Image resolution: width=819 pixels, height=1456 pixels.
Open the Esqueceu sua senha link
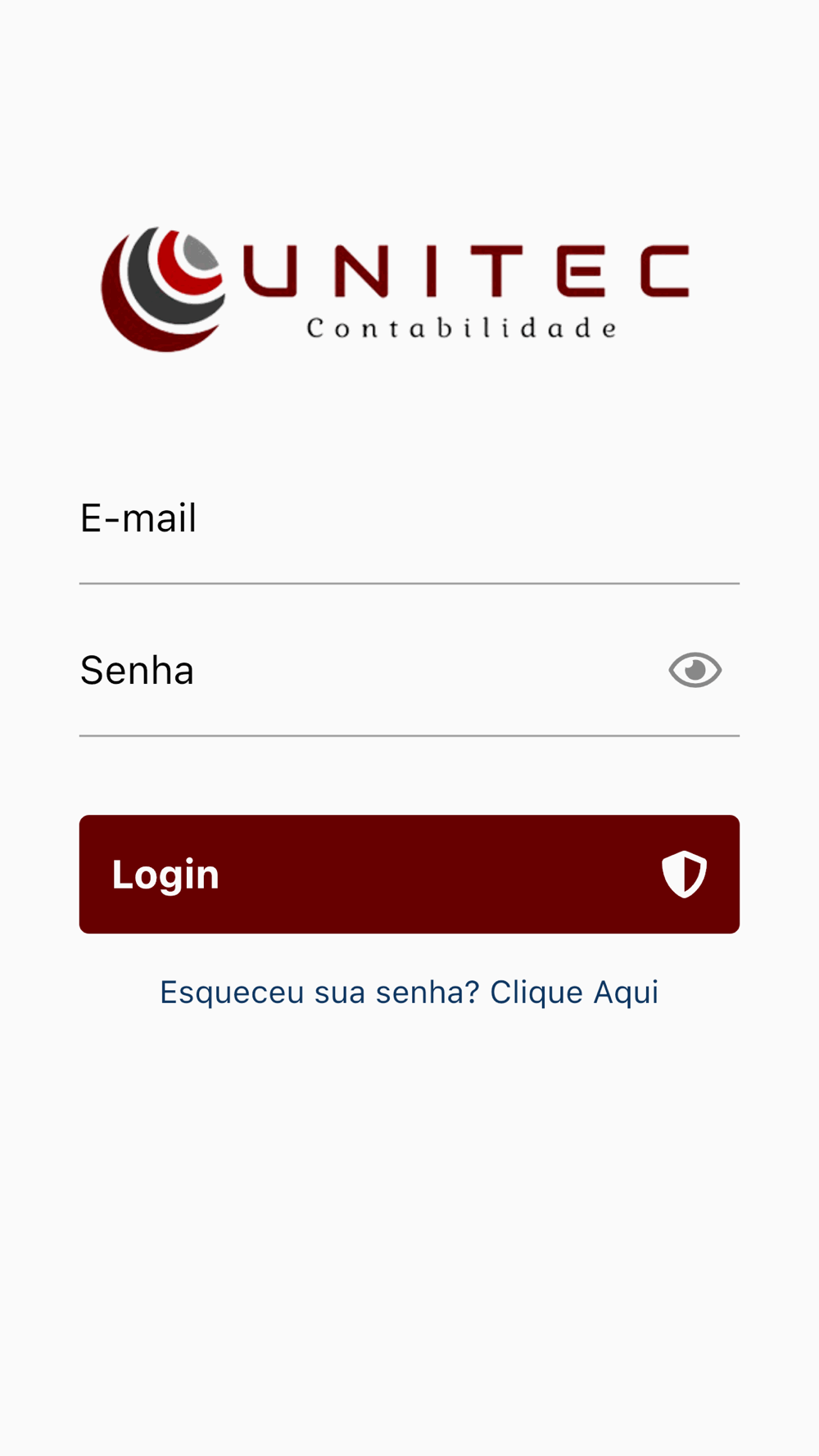point(409,993)
